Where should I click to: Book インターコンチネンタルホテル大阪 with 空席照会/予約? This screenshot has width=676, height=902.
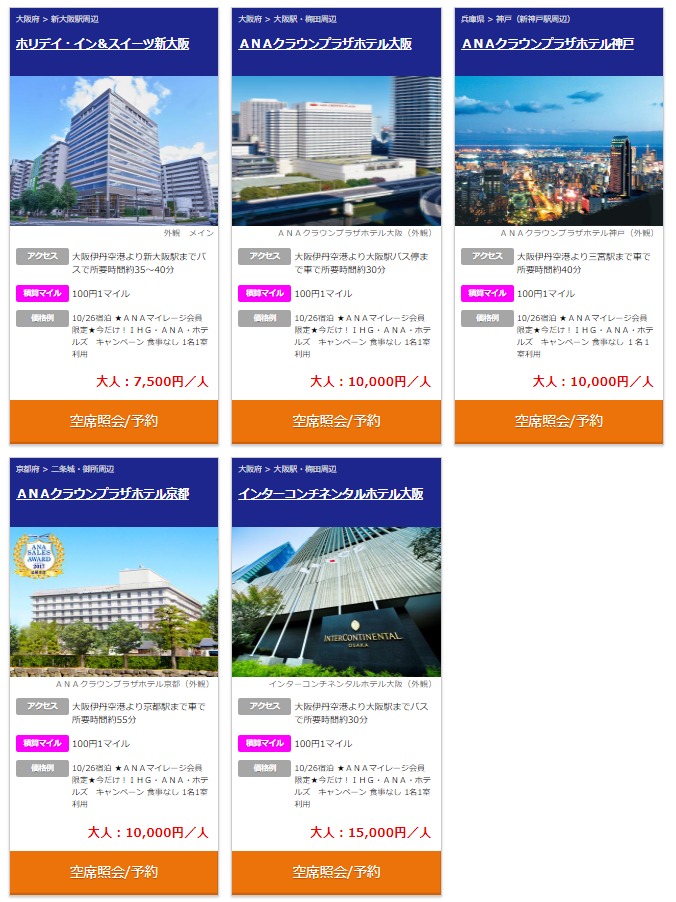point(336,871)
